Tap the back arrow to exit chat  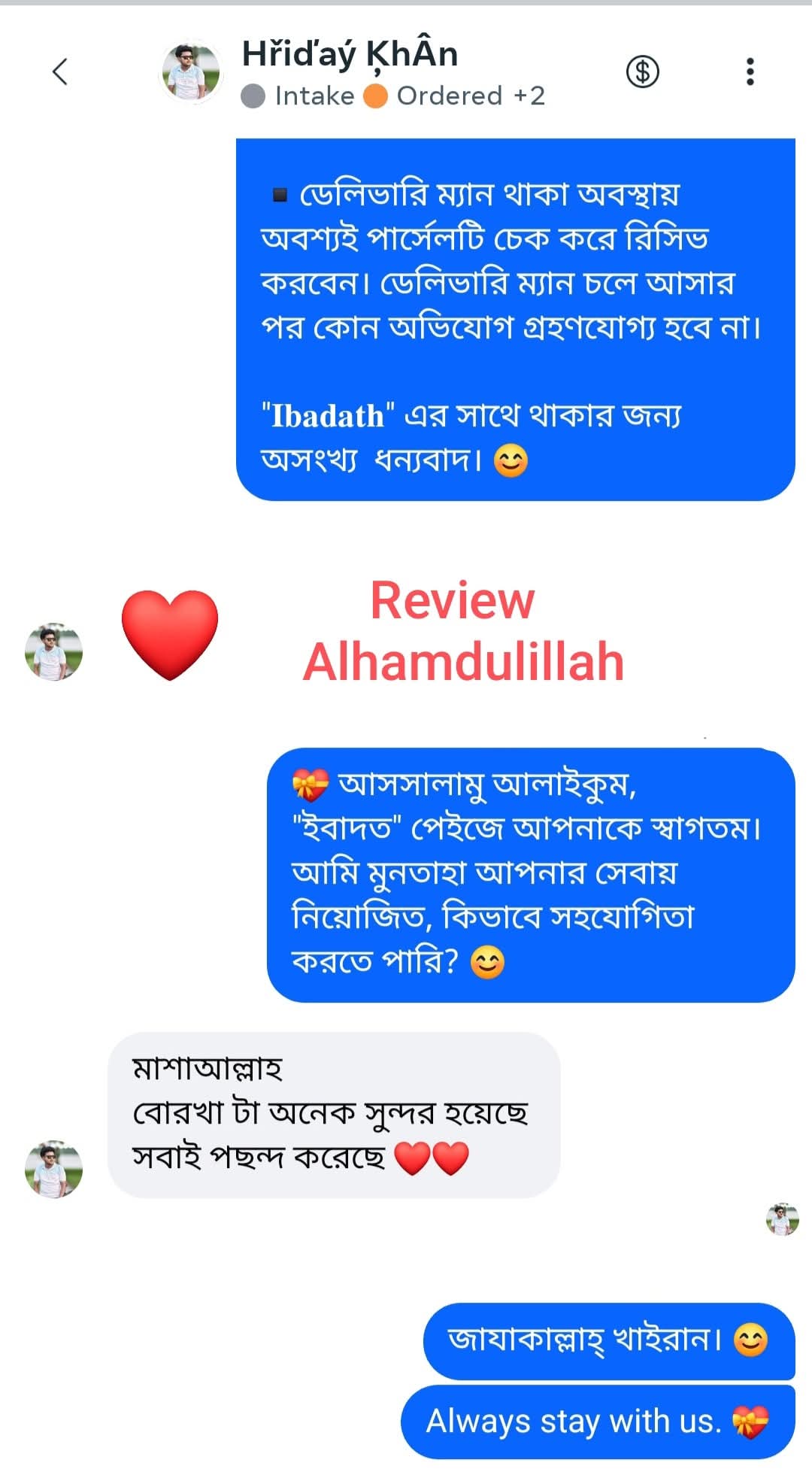pyautogui.click(x=62, y=70)
